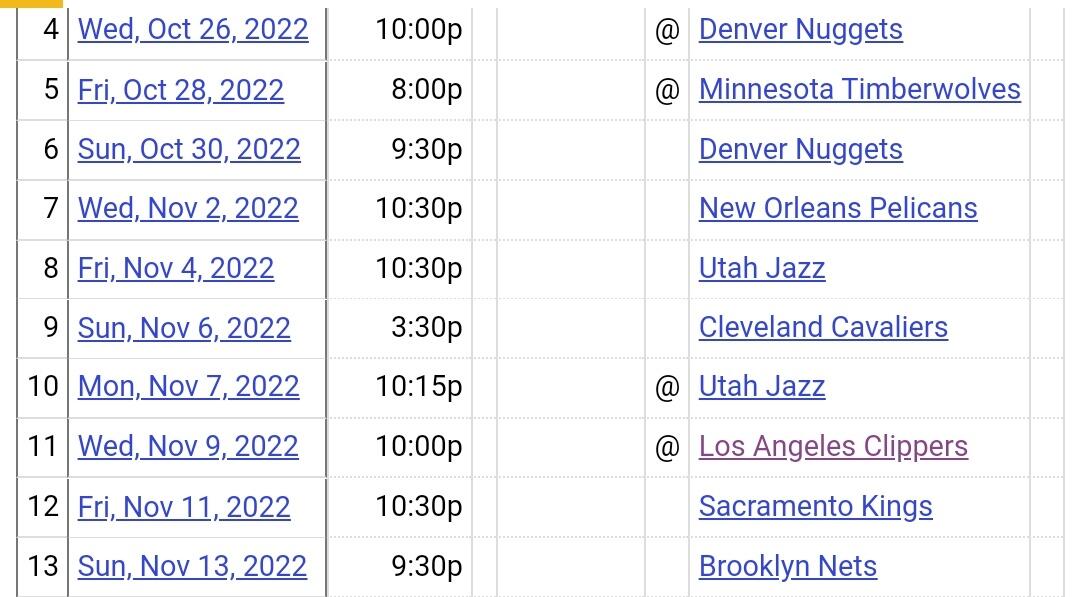The width and height of the screenshot is (1080, 597).
Task: Open Denver Nuggets link in game 6 row
Action: (800, 150)
